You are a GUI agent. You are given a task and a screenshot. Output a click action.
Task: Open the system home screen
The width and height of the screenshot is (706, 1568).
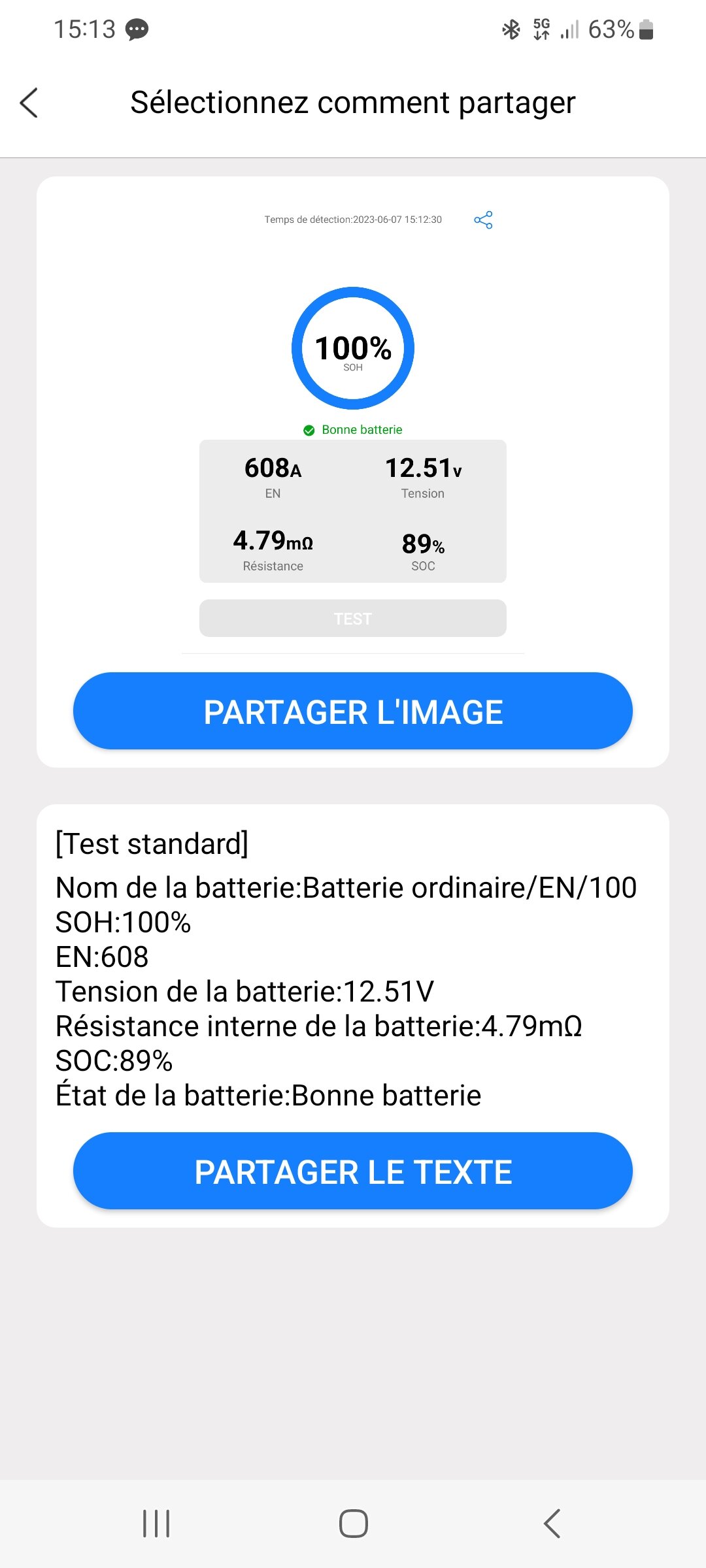coord(353,1523)
